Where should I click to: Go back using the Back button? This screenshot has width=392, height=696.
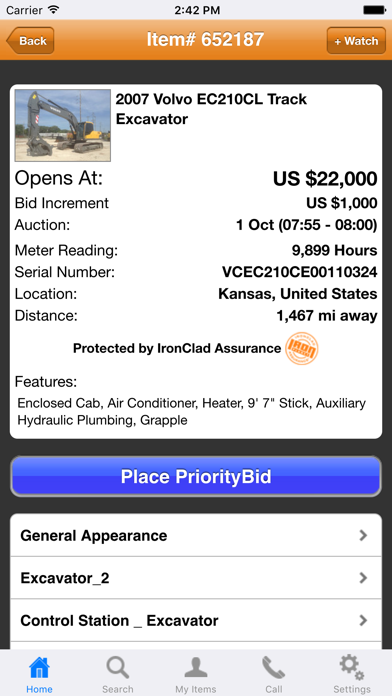pos(30,41)
